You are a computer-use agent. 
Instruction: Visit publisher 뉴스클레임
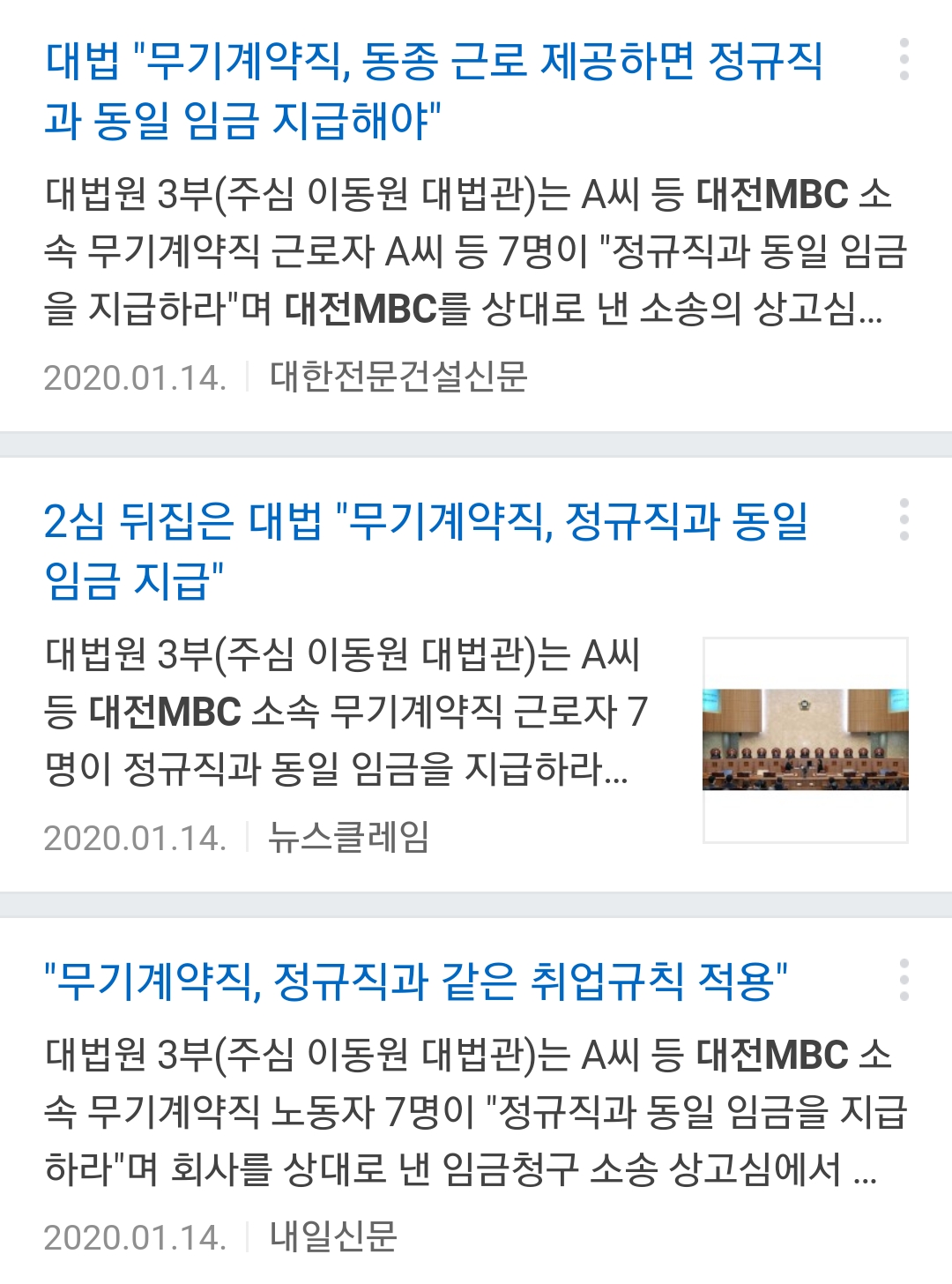(349, 837)
